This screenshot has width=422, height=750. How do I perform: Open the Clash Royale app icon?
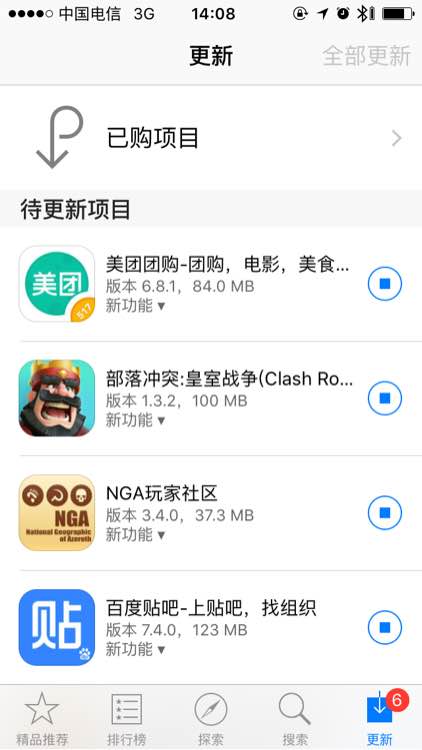[57, 398]
